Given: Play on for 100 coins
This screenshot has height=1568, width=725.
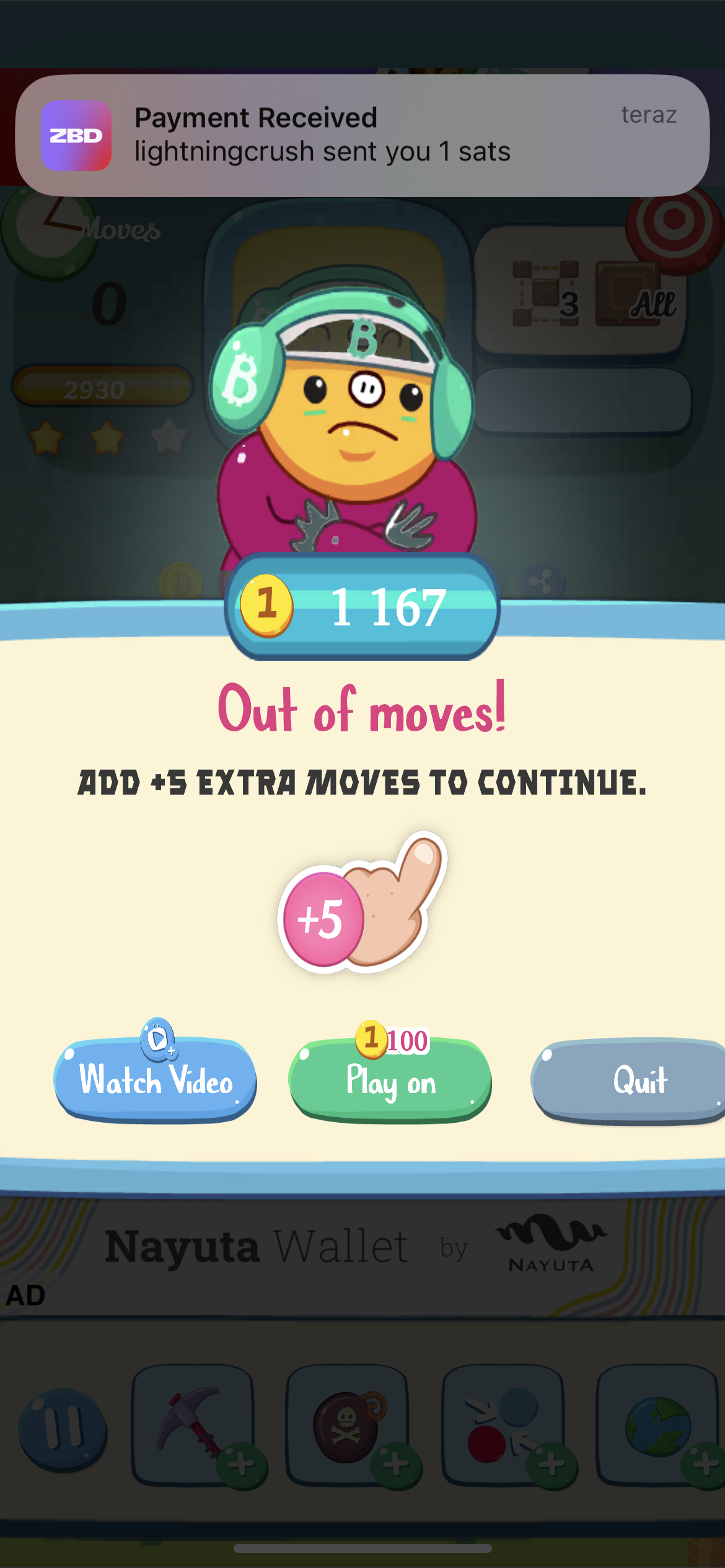Looking at the screenshot, I should pyautogui.click(x=390, y=1081).
